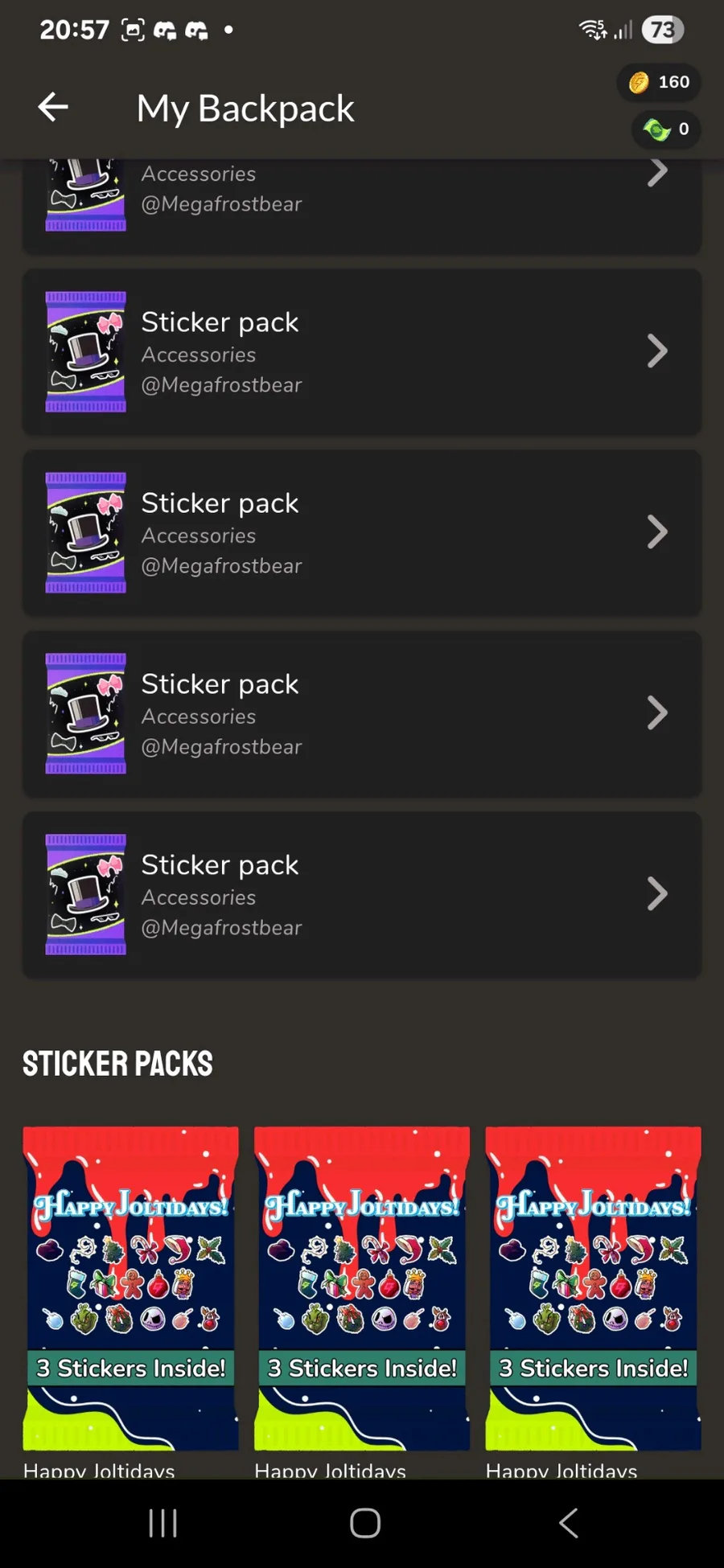
Task: Open the Sticker pack row directly above Sticker Packs heading
Action: click(x=361, y=894)
